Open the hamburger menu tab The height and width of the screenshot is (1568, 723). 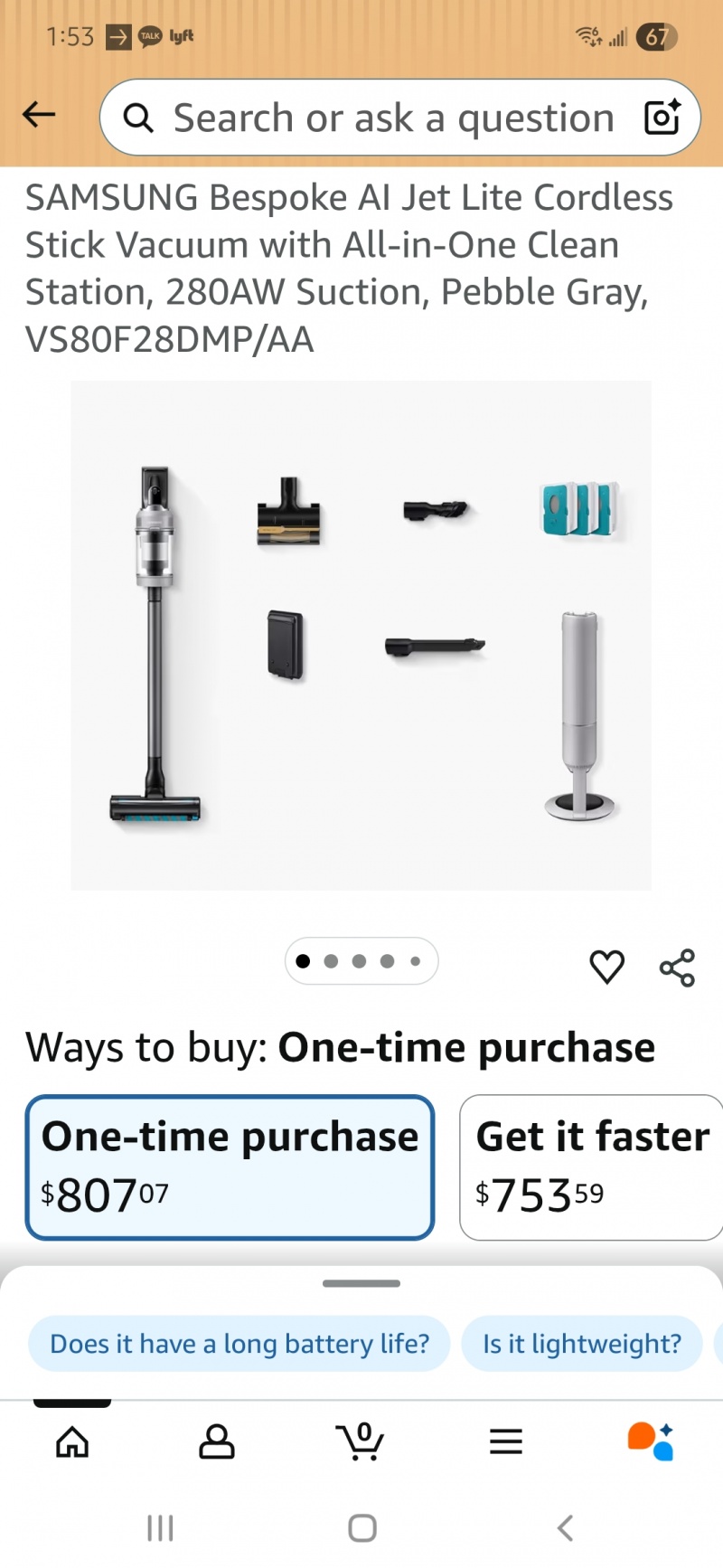[x=506, y=1441]
